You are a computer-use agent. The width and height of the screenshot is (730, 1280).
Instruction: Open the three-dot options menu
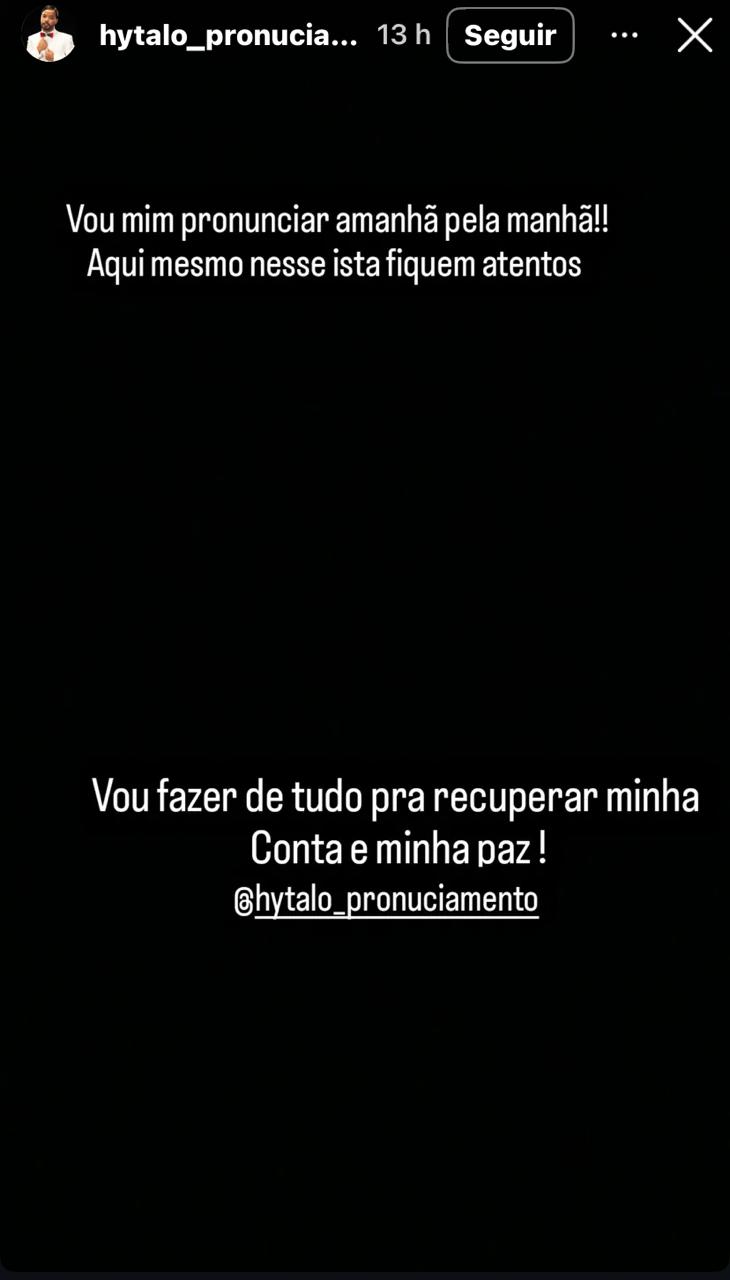tap(624, 36)
